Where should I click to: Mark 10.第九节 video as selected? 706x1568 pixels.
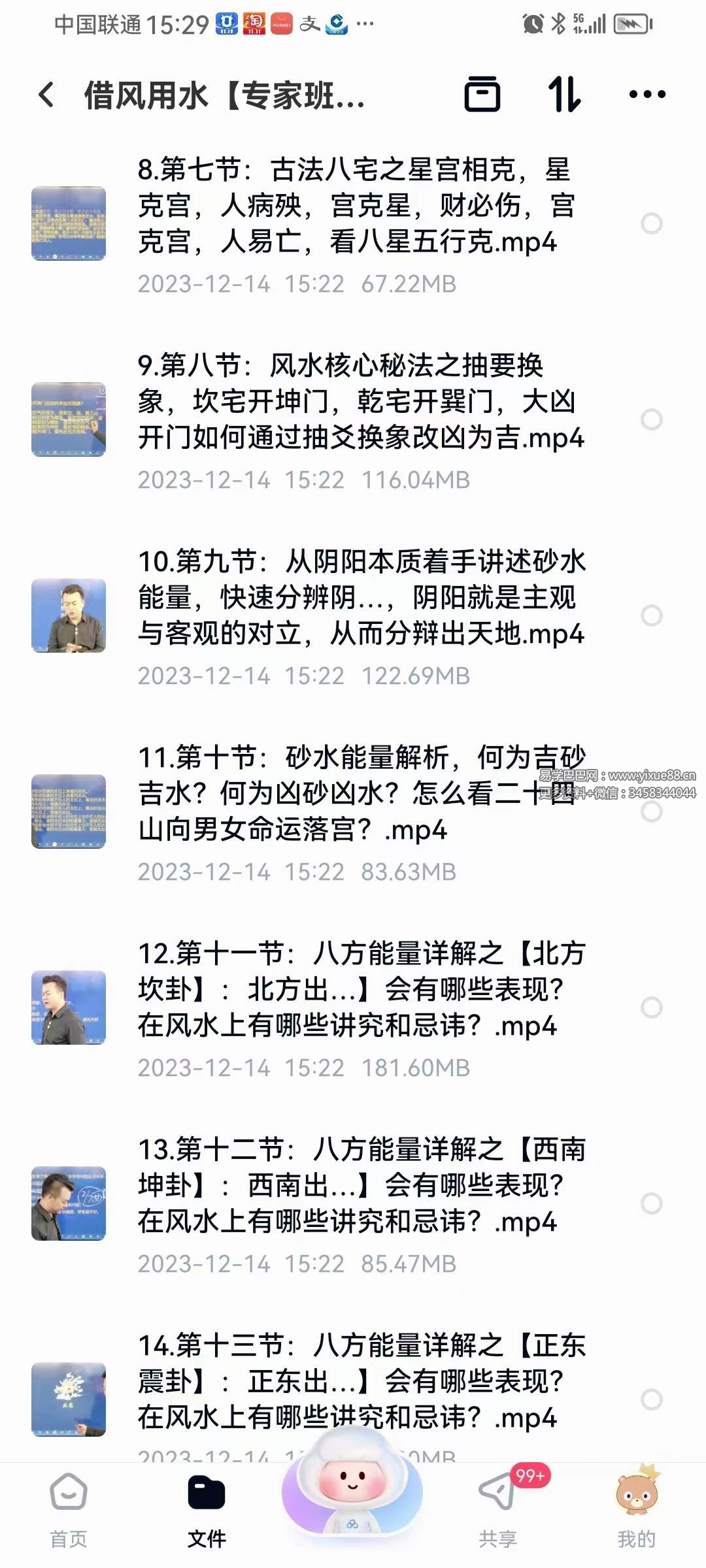click(651, 615)
